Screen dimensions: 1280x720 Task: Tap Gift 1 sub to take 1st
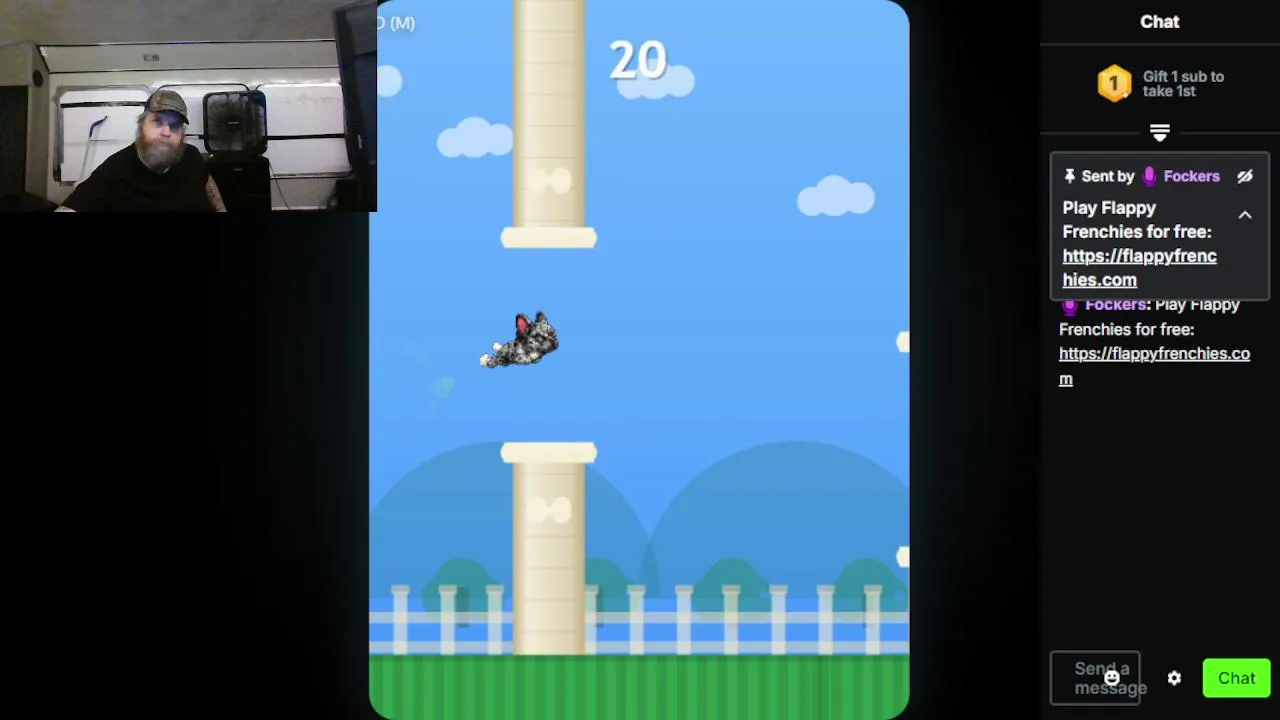pyautogui.click(x=1160, y=84)
